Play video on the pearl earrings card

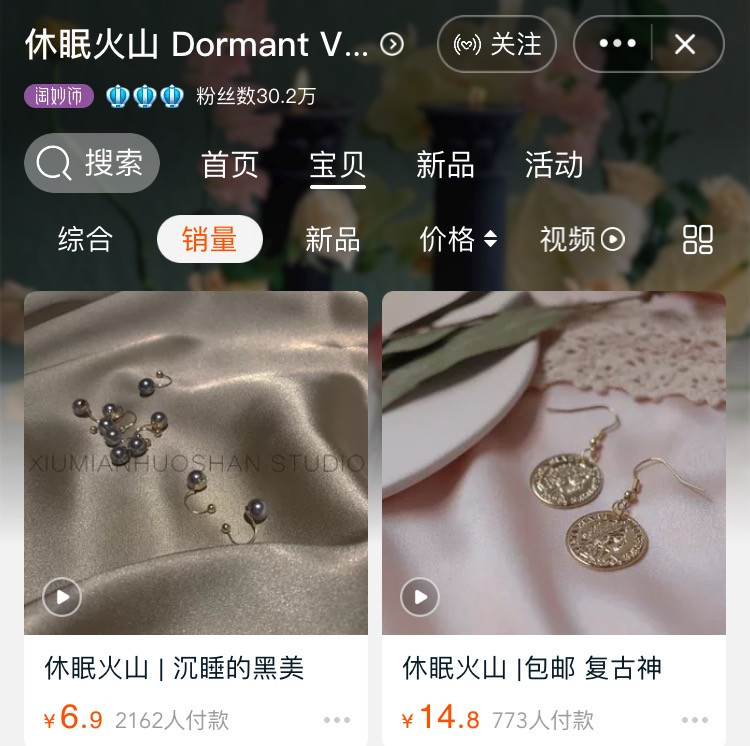[62, 598]
